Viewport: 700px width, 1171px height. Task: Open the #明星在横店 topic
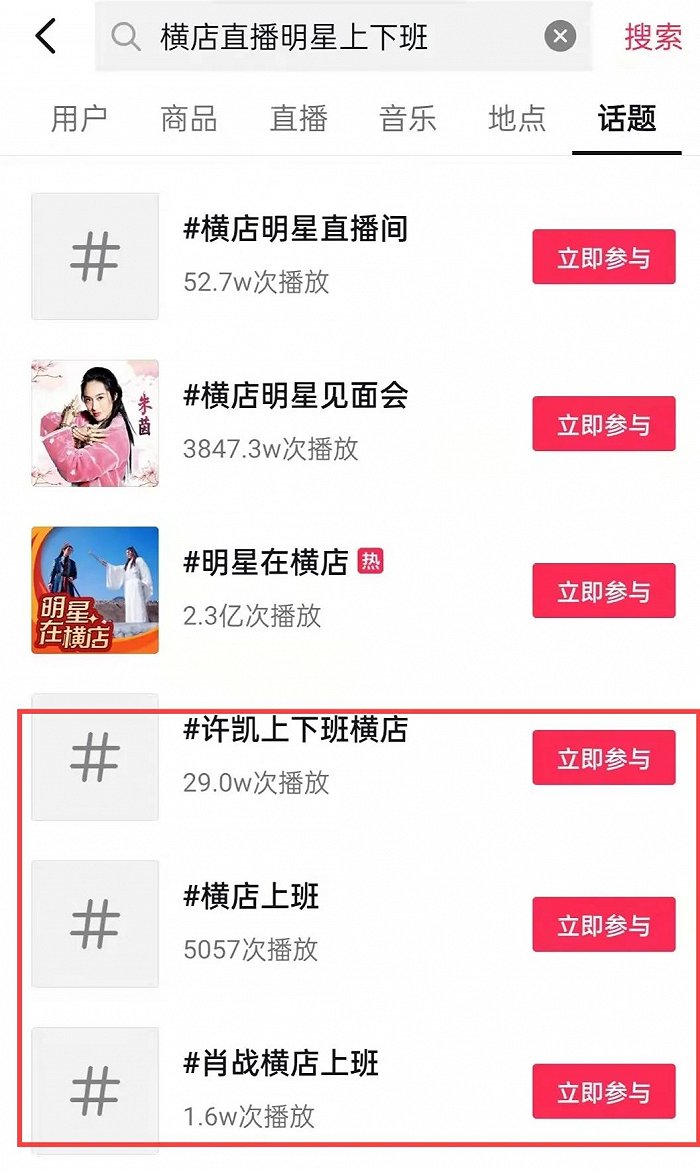click(x=265, y=563)
